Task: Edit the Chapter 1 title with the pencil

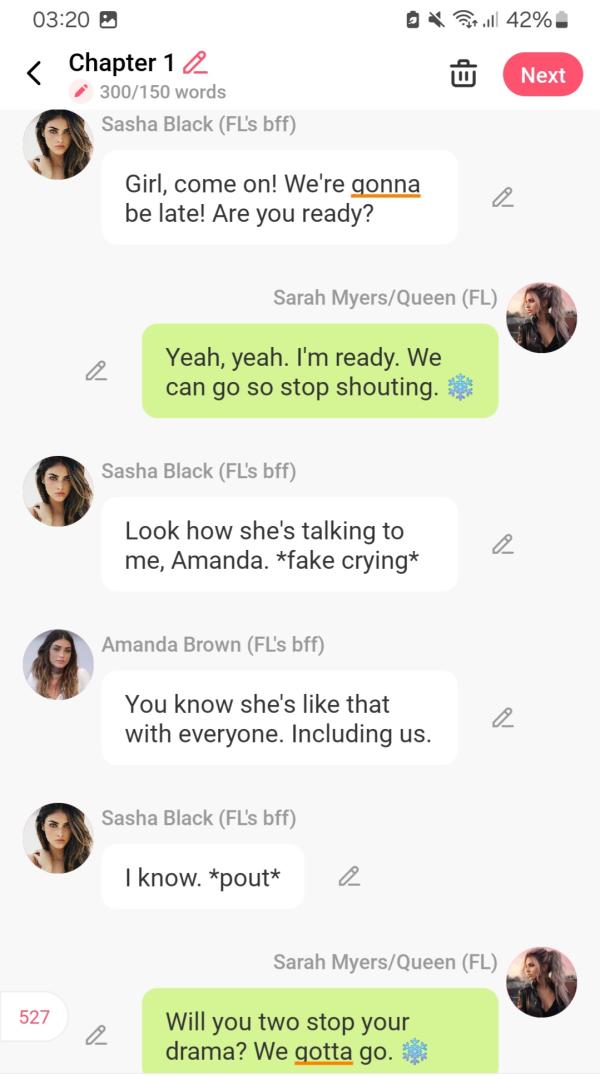Action: (196, 62)
